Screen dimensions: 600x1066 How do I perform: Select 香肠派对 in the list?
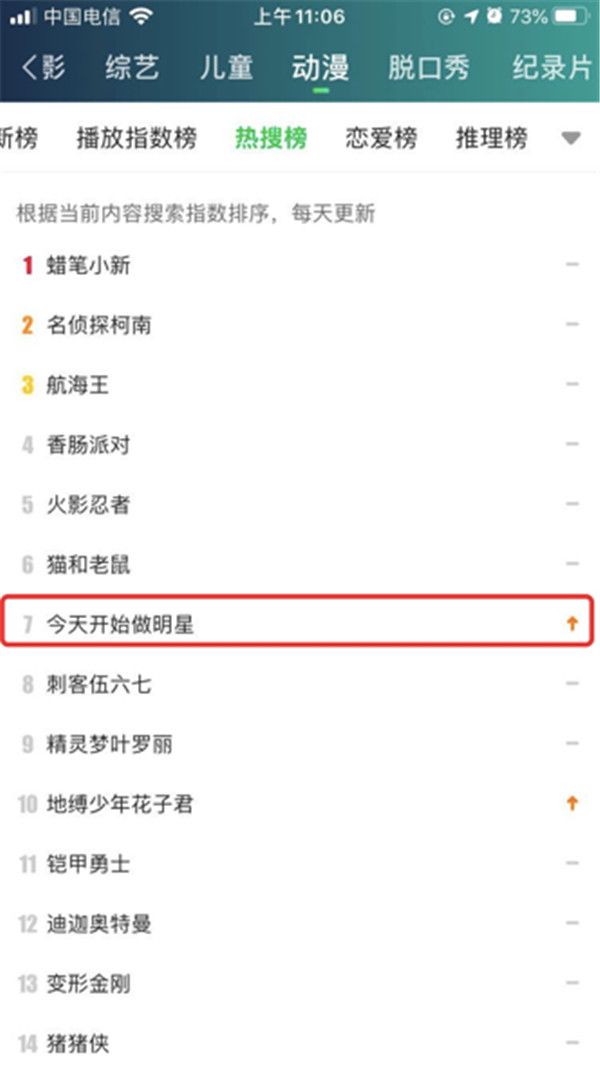300,445
